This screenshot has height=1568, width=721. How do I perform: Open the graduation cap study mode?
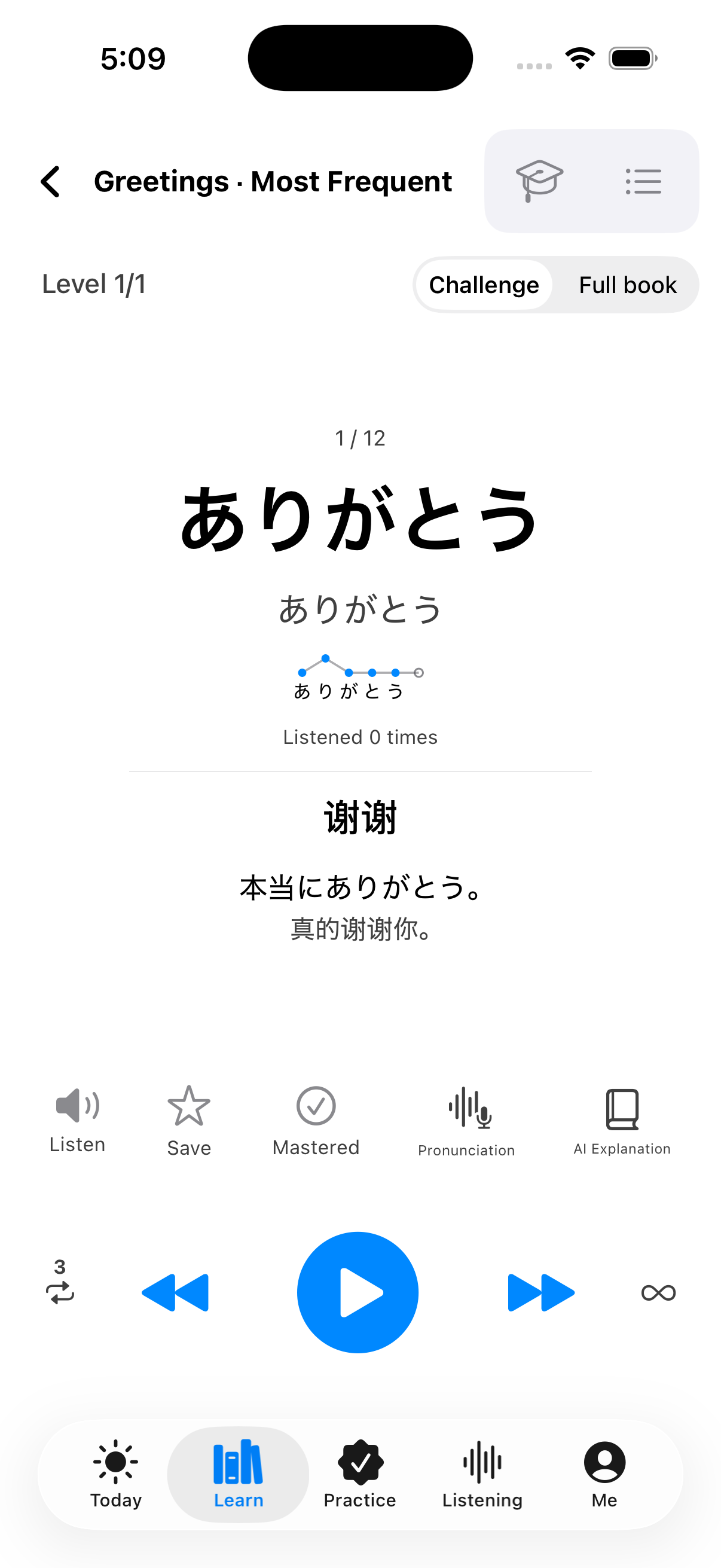pyautogui.click(x=539, y=181)
